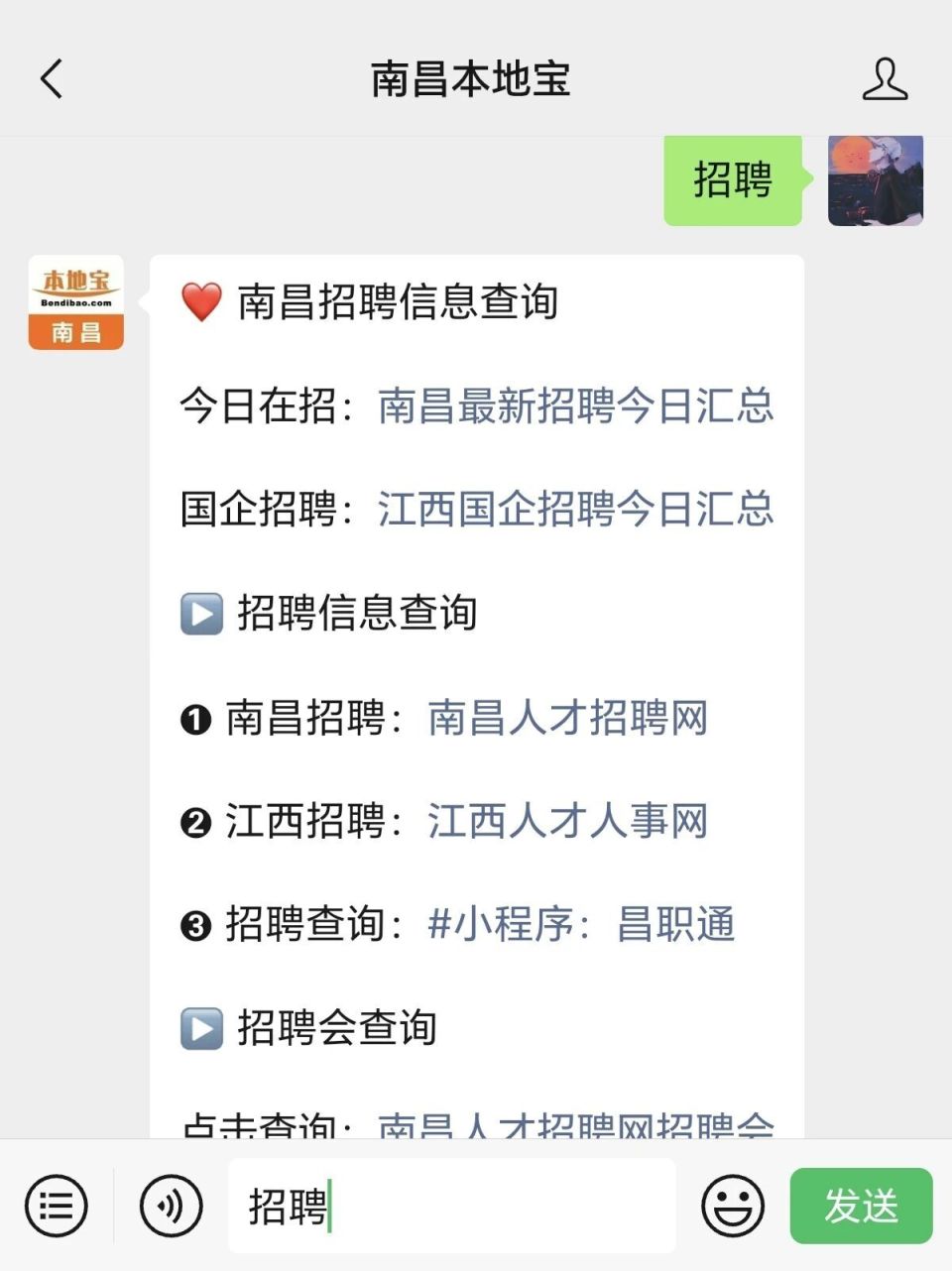The height and width of the screenshot is (1271, 952).
Task: Launch the 昌职通 mini program link
Action: pyautogui.click(x=581, y=927)
